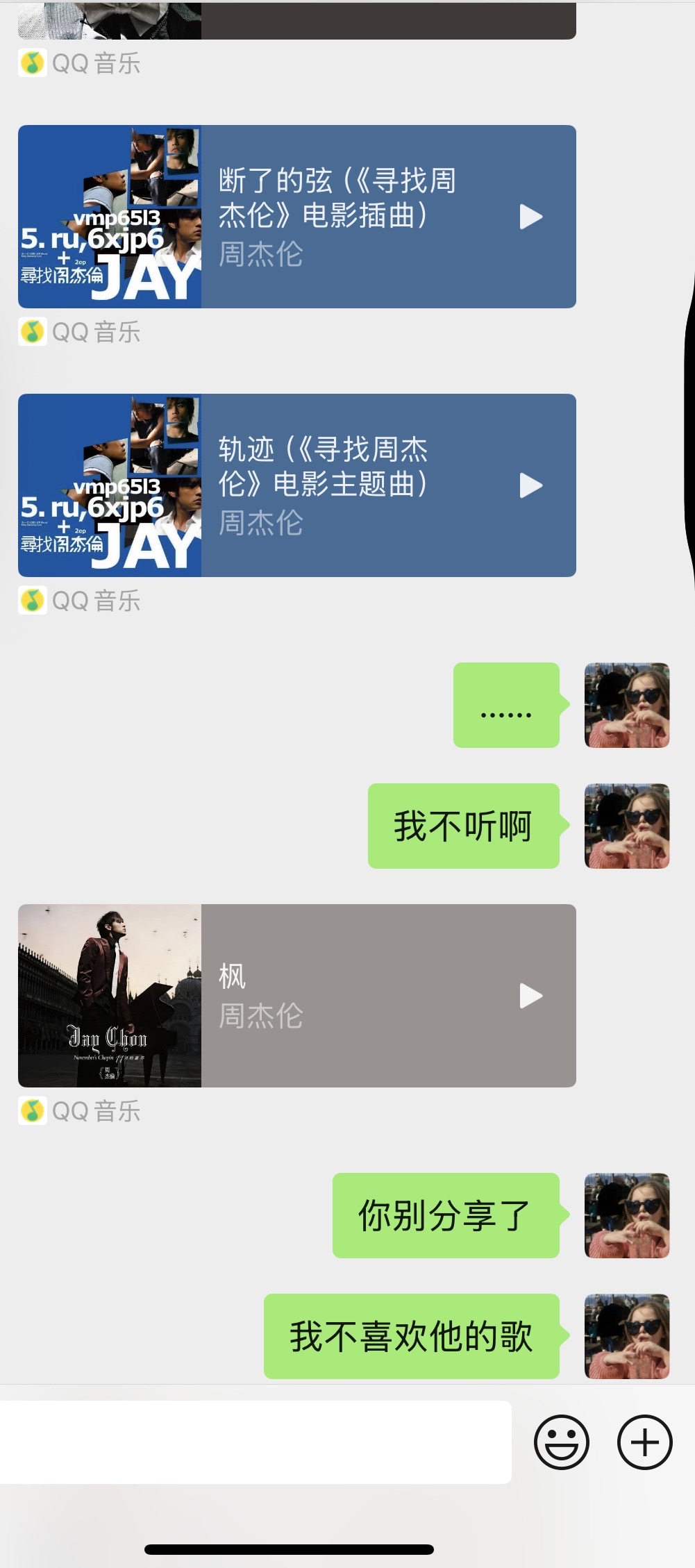Open the 枫 shared music card
695x1568 pixels.
[297, 996]
